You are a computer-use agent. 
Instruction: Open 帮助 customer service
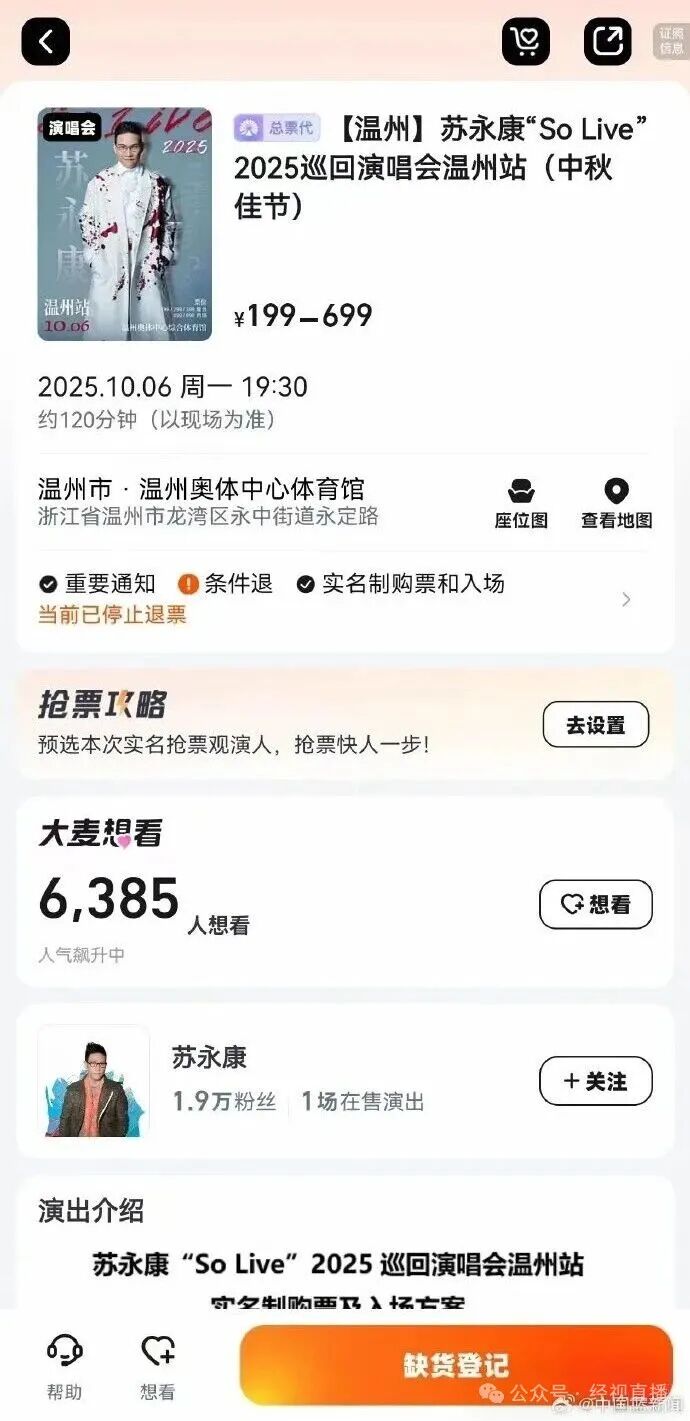(64, 1366)
